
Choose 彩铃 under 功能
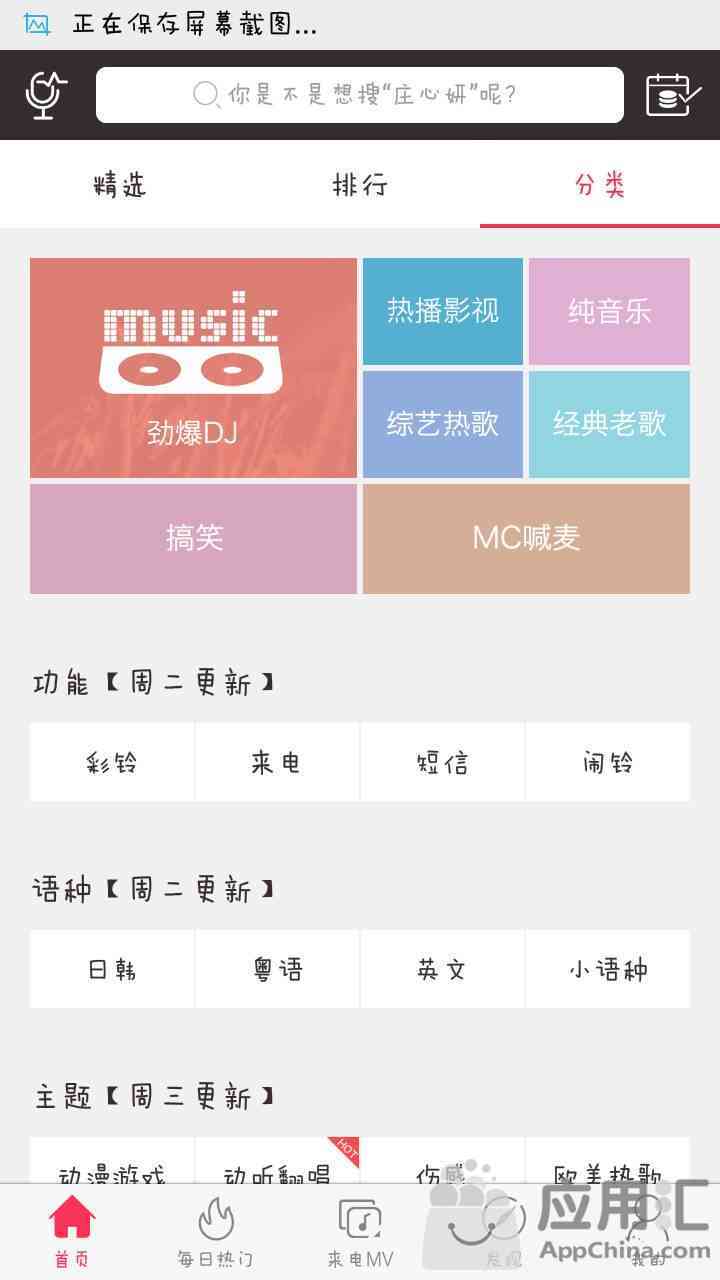point(112,763)
